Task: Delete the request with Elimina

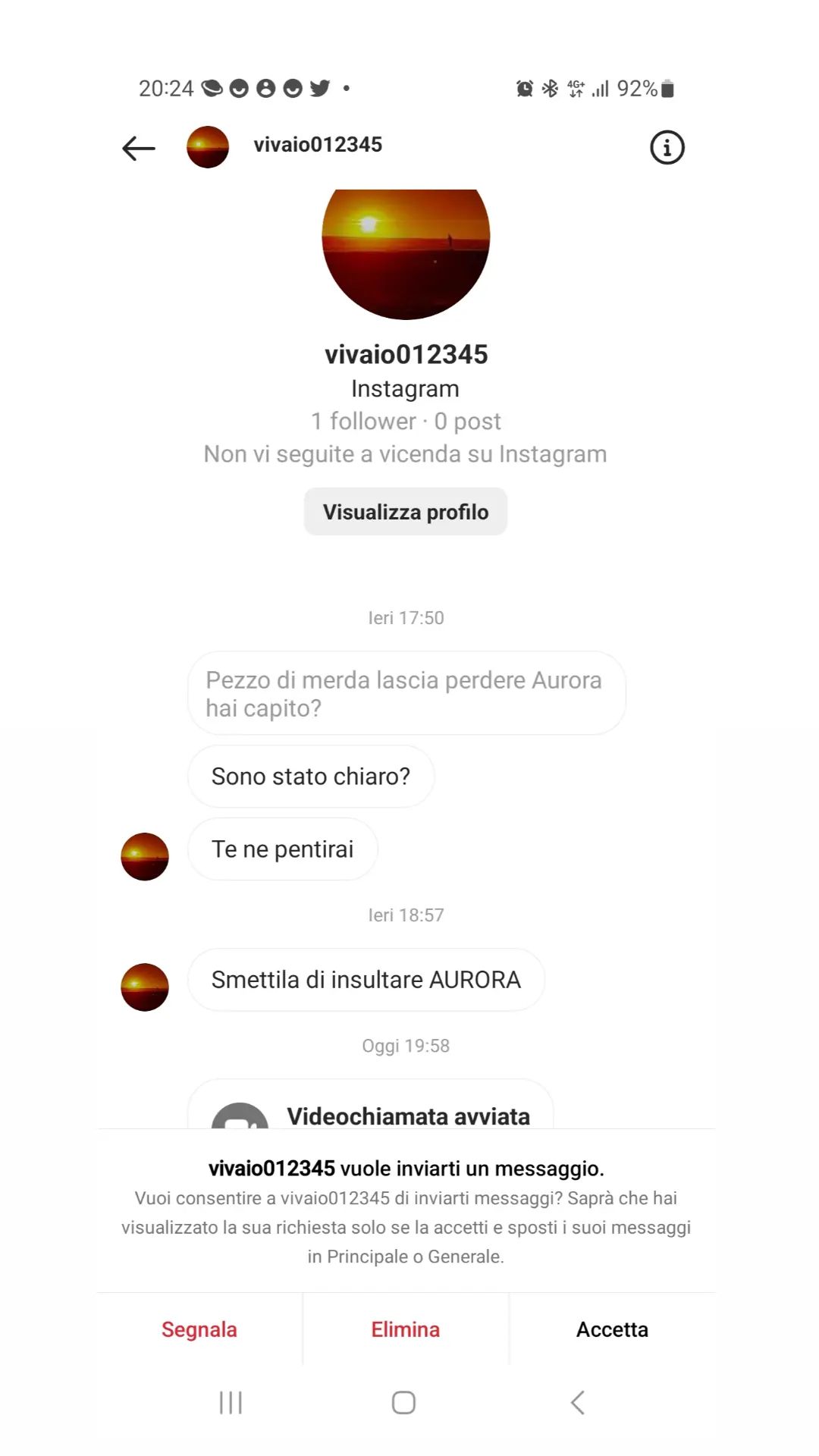Action: [x=406, y=1329]
